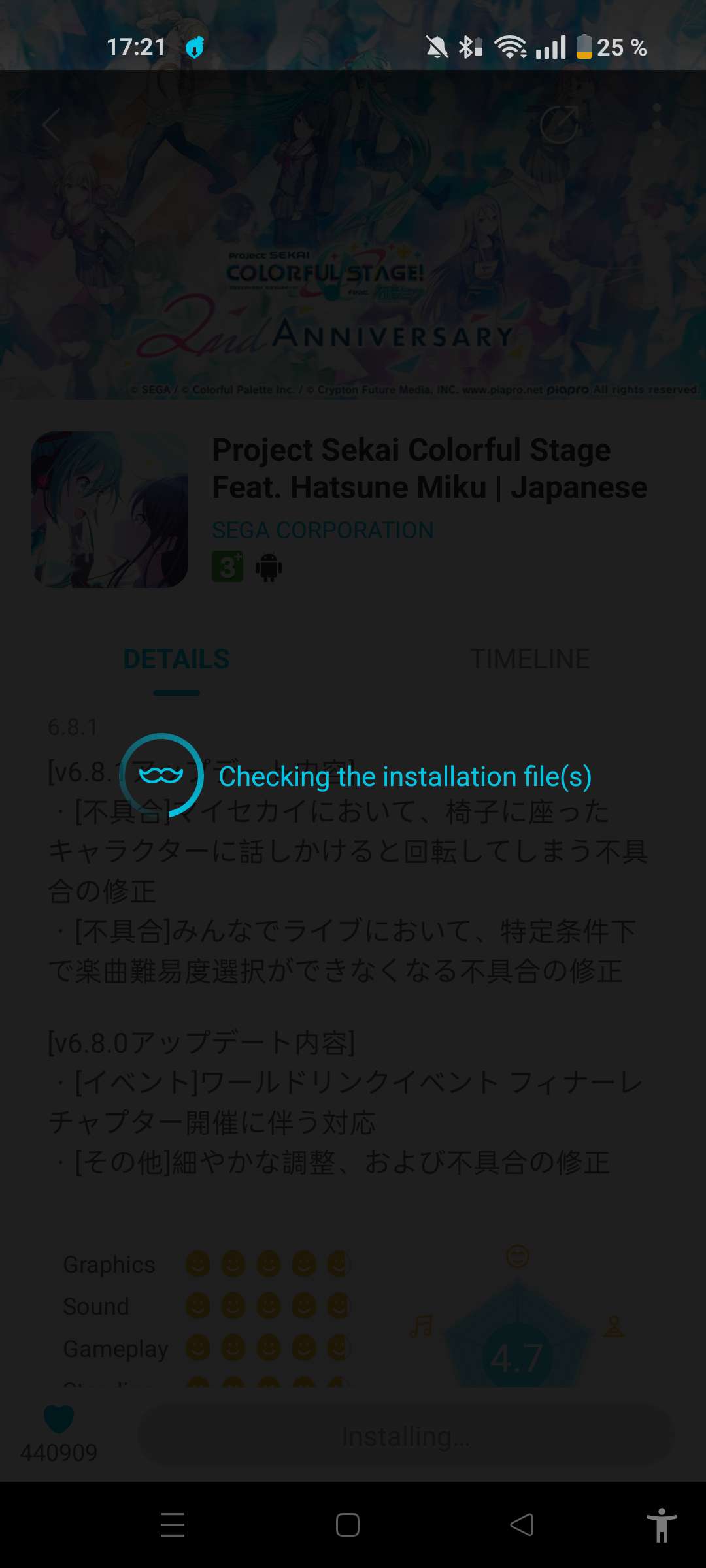Switch to the TIMELINE tab
The height and width of the screenshot is (1568, 706).
coord(529,659)
